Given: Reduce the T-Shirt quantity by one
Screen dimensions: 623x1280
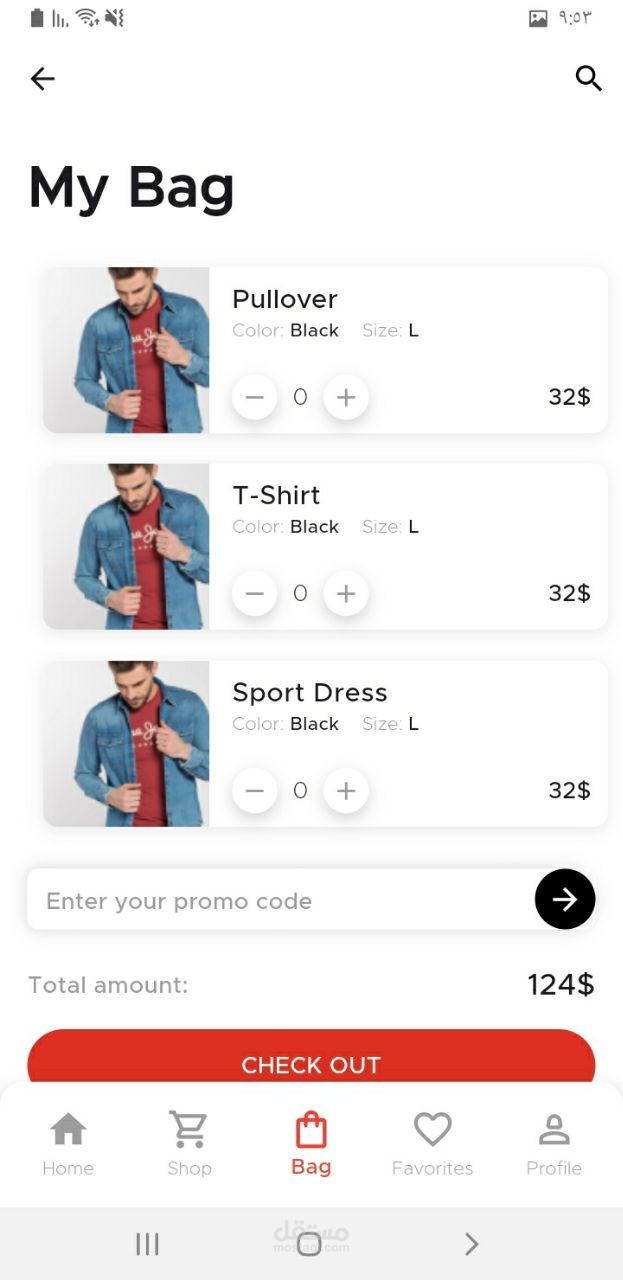Looking at the screenshot, I should 255,594.
